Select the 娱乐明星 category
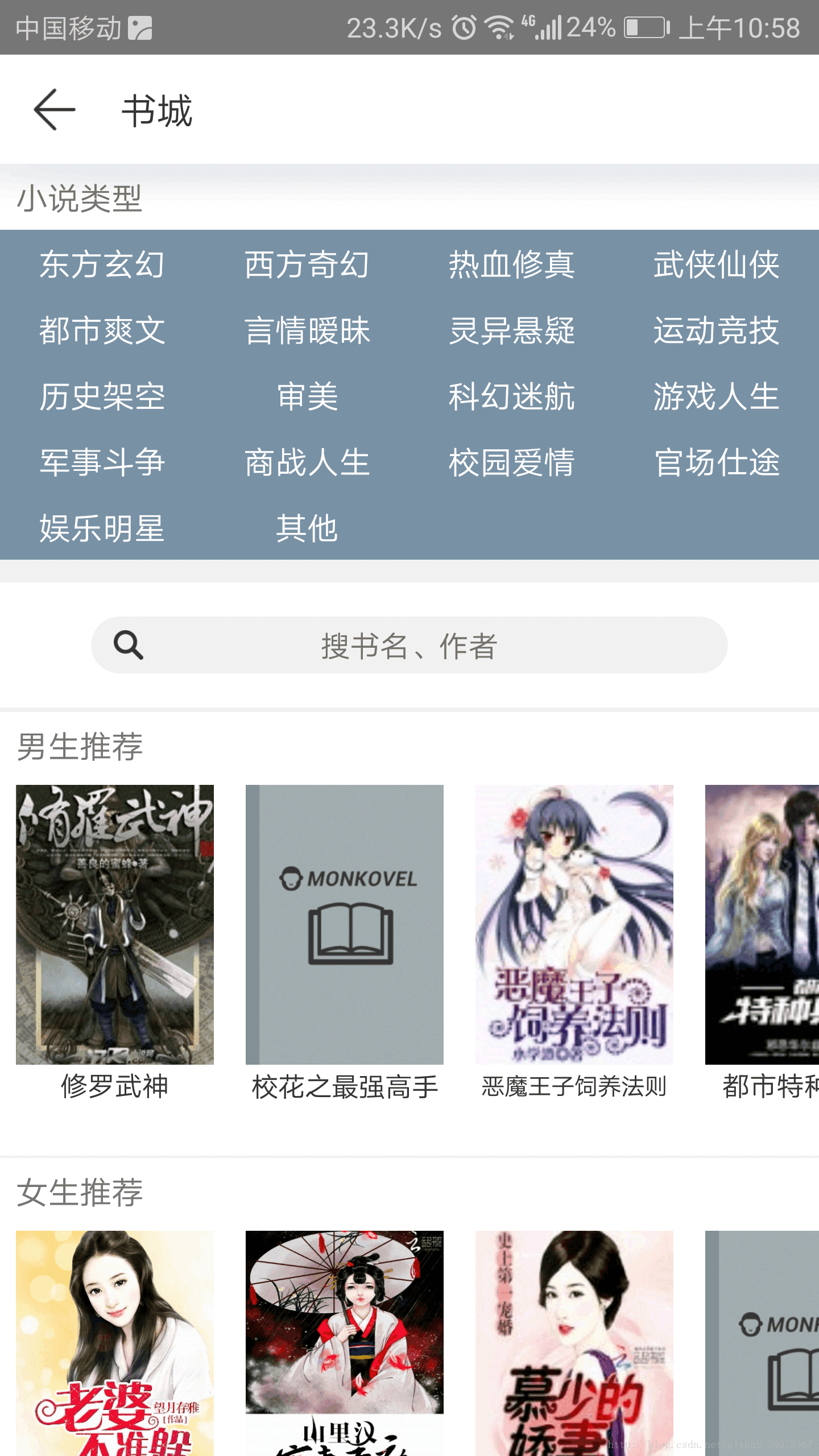 point(102,528)
